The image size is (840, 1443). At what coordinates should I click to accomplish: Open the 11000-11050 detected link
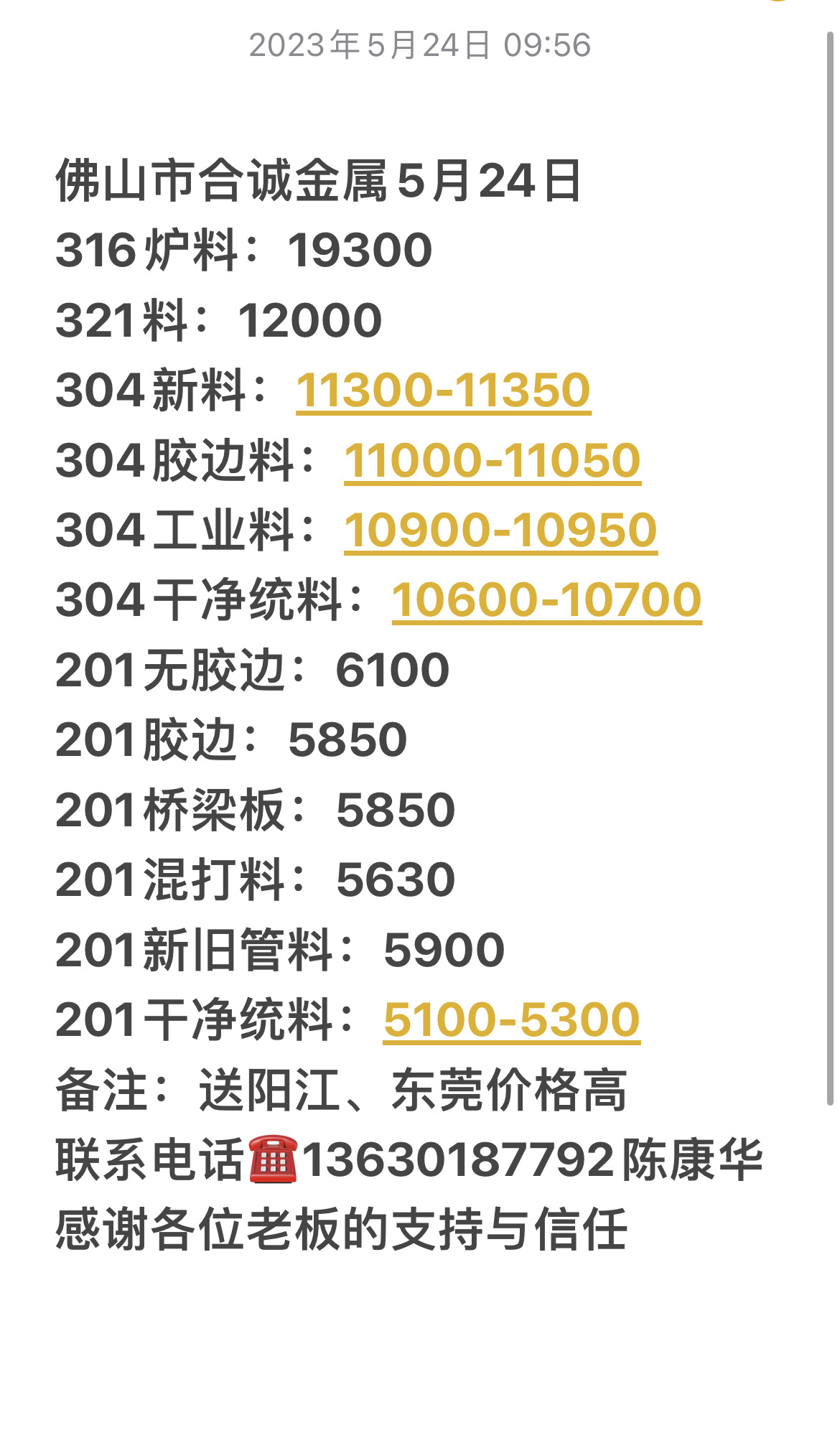point(492,460)
